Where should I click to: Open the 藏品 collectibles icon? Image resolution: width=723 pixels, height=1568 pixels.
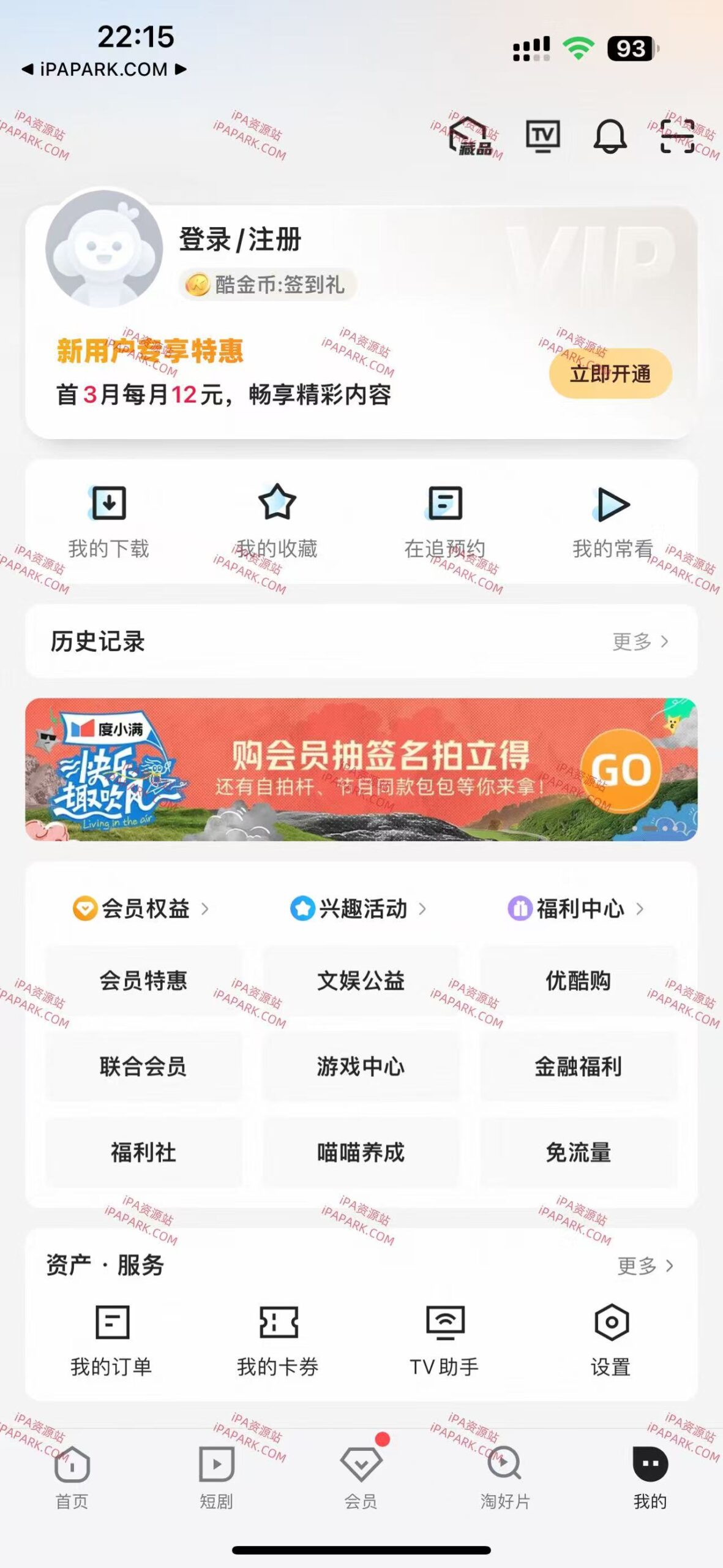(474, 137)
